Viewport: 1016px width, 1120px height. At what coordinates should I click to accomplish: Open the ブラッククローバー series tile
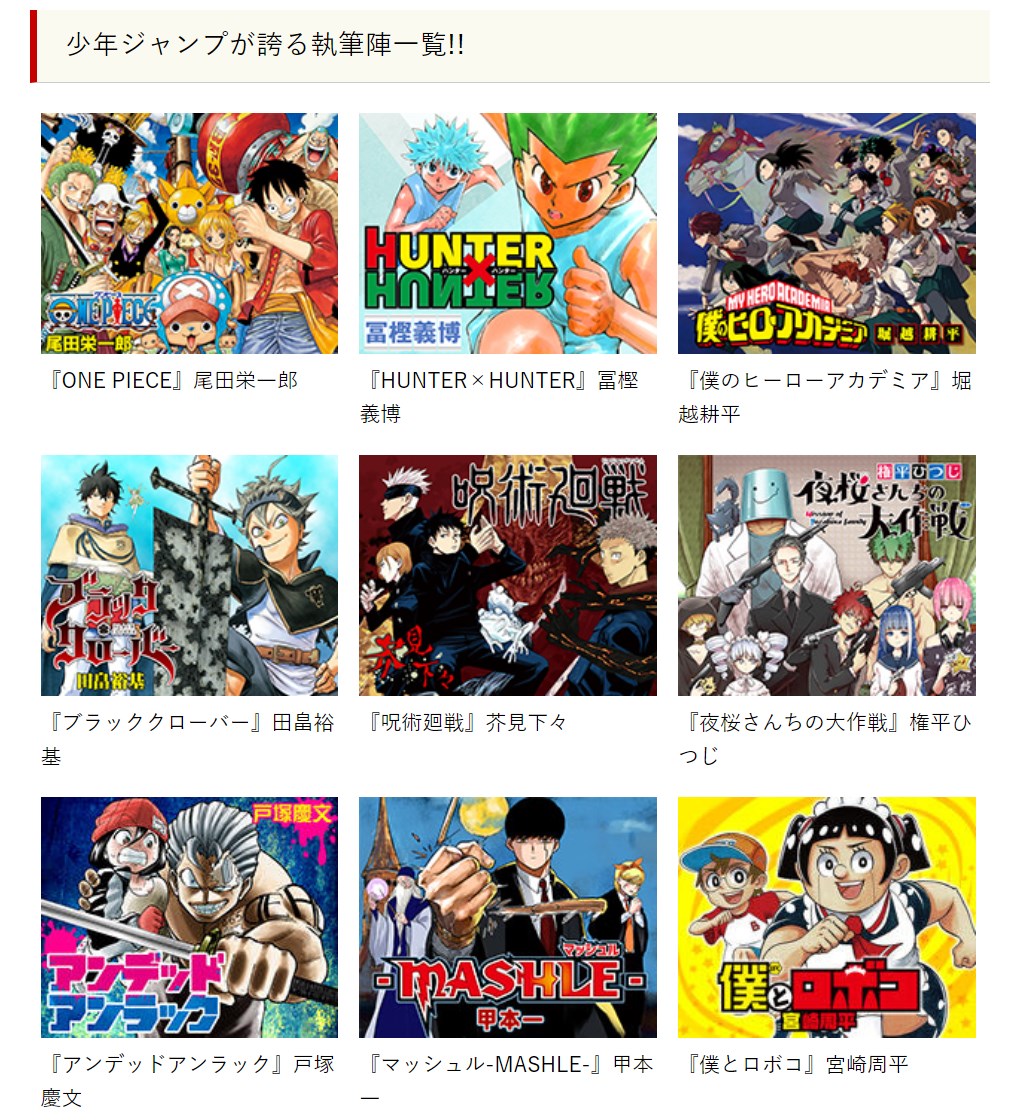click(x=189, y=575)
